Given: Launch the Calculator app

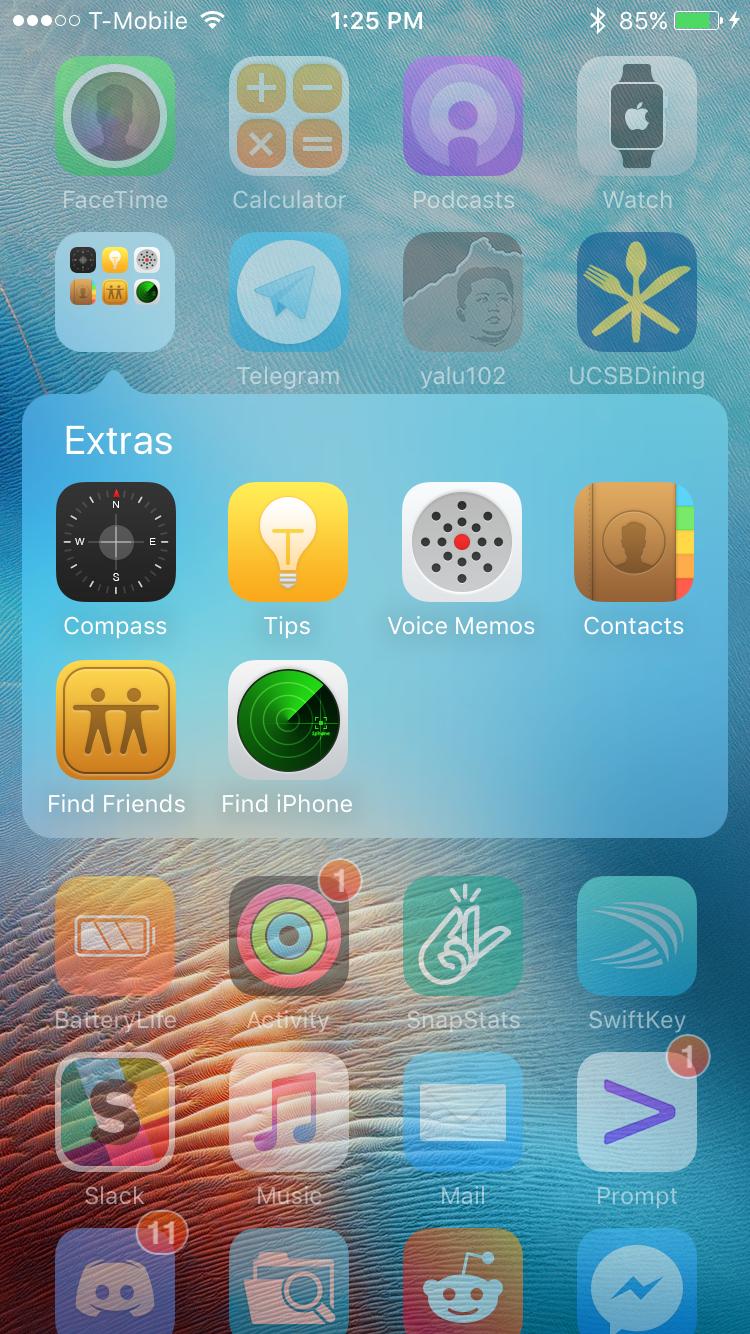Looking at the screenshot, I should tap(289, 116).
